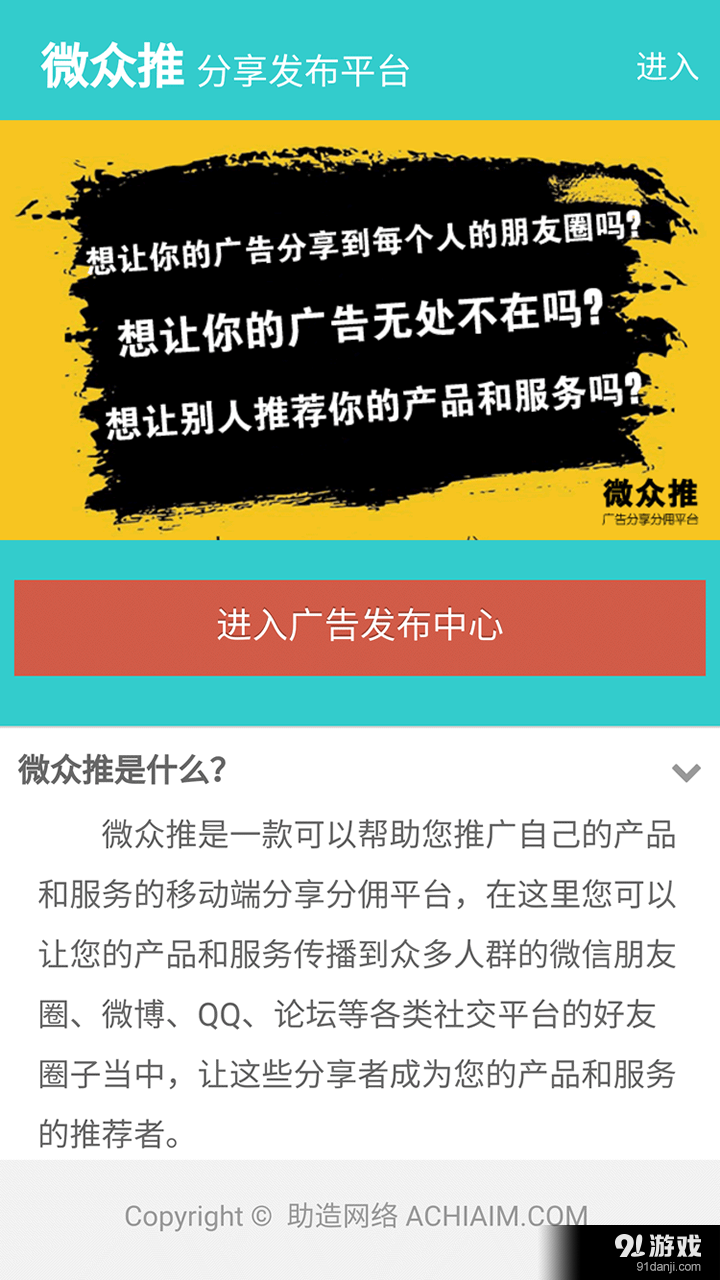Select the black banner advertisement image
The image size is (720, 1280).
click(360, 330)
